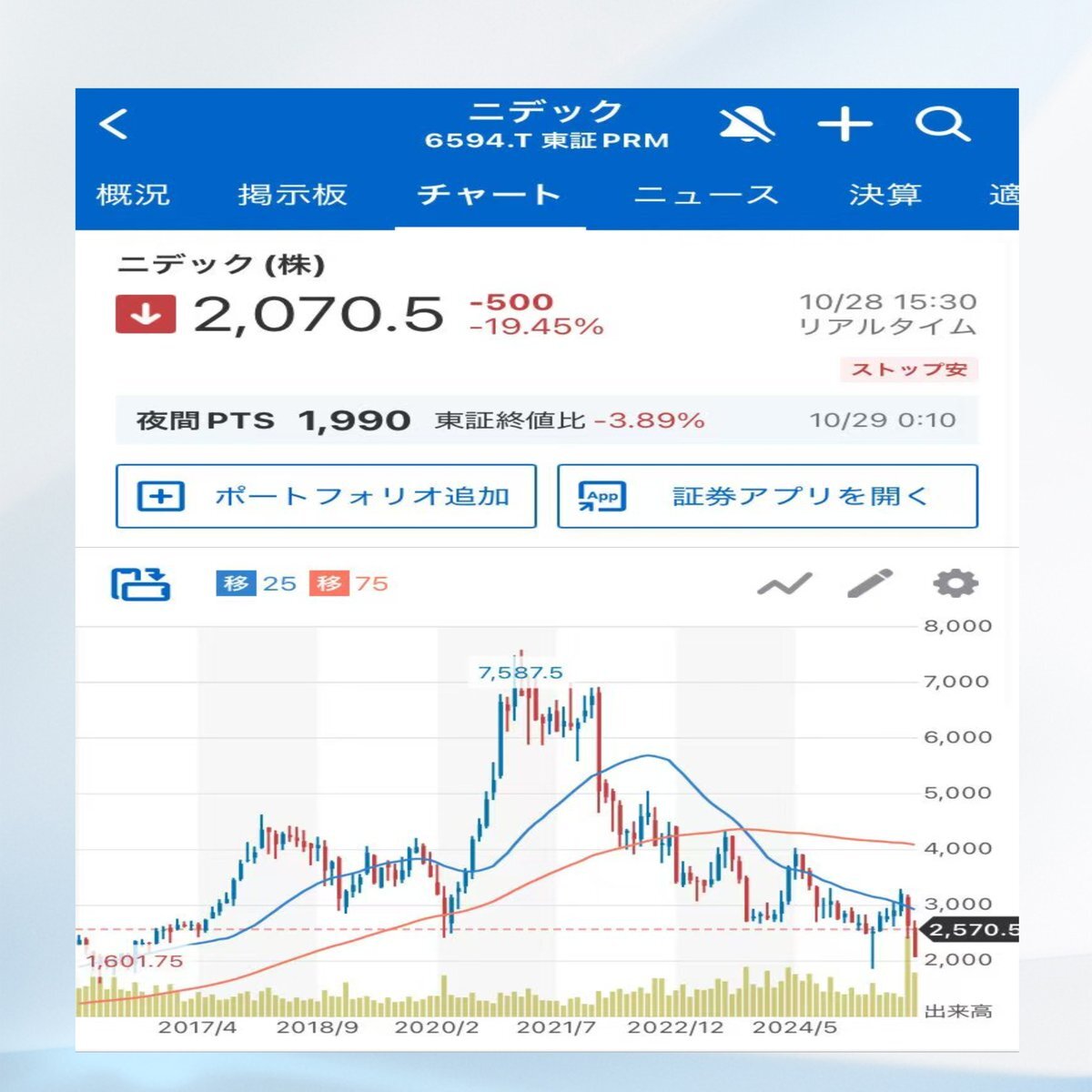Tap the 75 moving average indicator
This screenshot has width=1092, height=1092.
point(349,583)
